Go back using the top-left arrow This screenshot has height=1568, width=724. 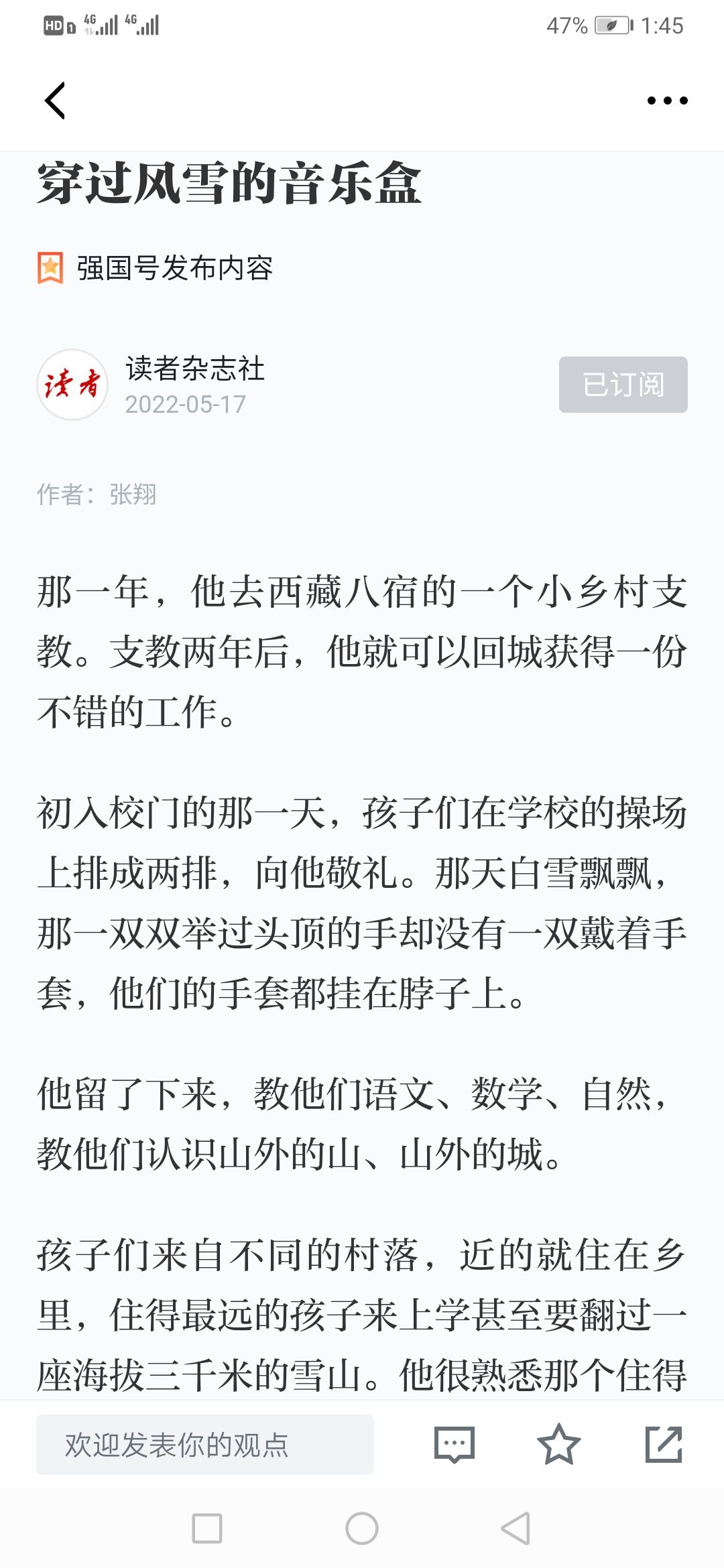tap(55, 101)
